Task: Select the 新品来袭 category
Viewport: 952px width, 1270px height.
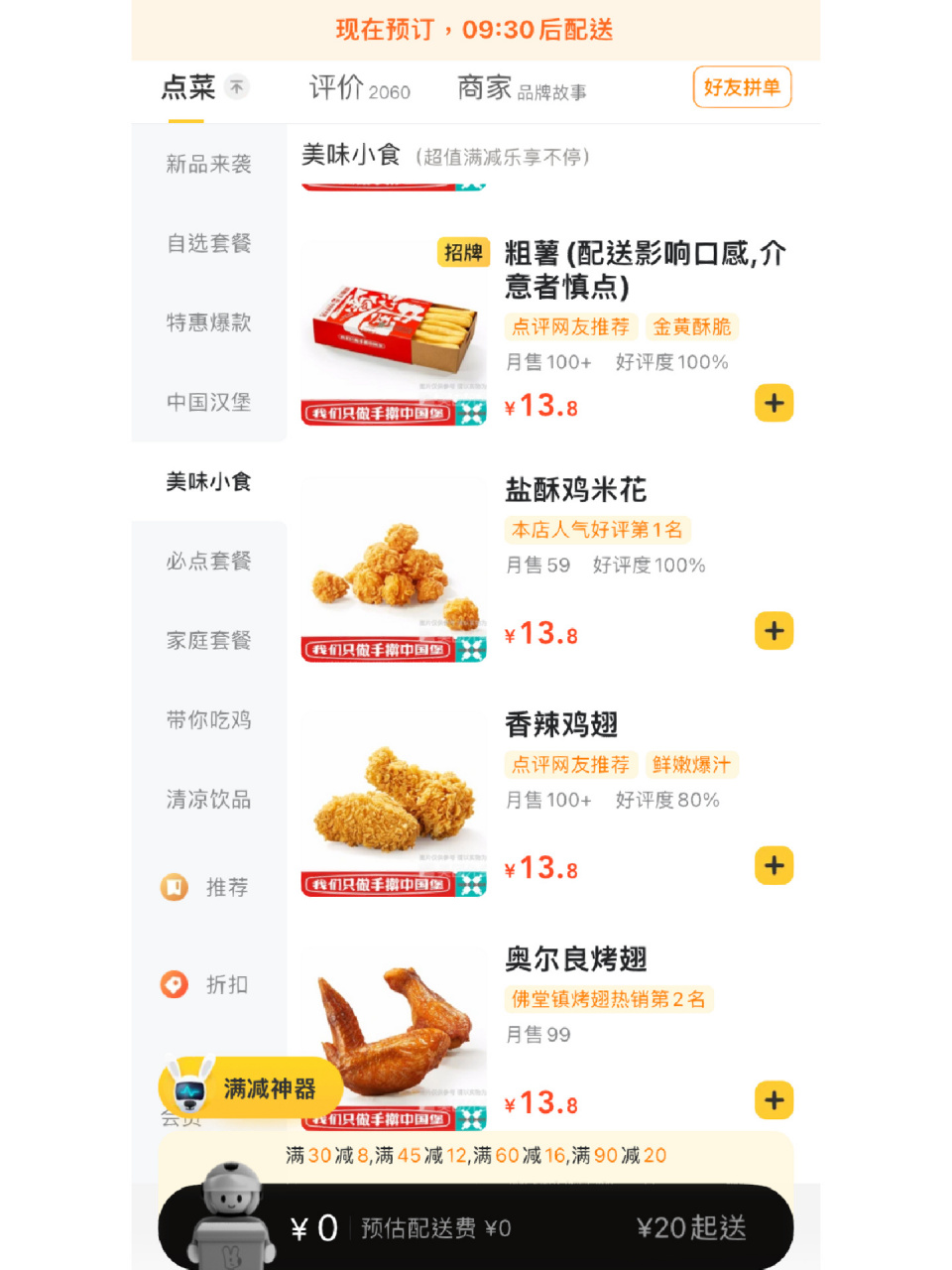Action: (x=208, y=165)
